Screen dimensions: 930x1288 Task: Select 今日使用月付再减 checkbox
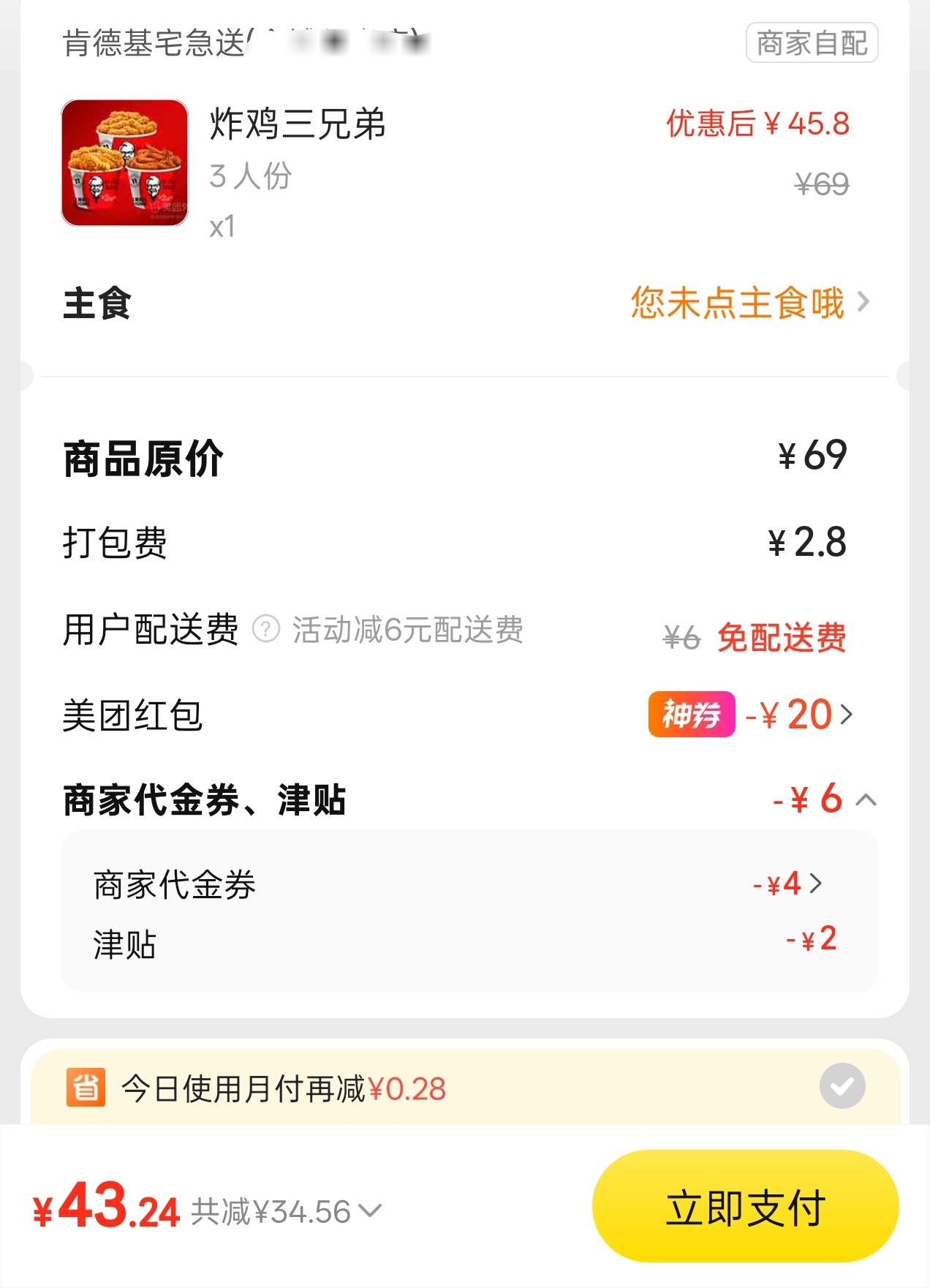[842, 1086]
